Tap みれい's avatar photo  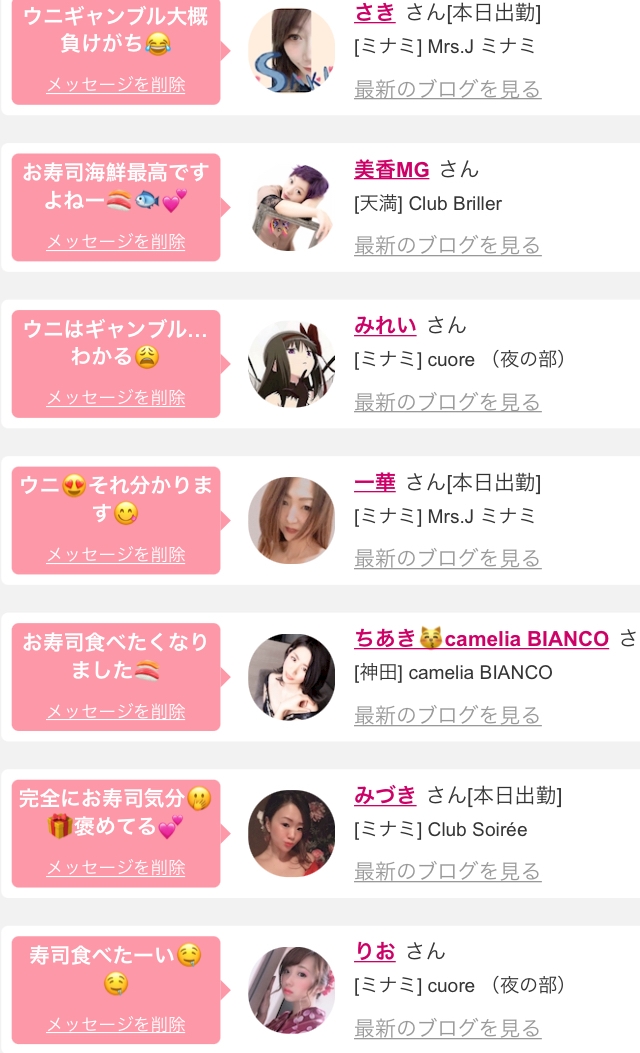coord(291,364)
